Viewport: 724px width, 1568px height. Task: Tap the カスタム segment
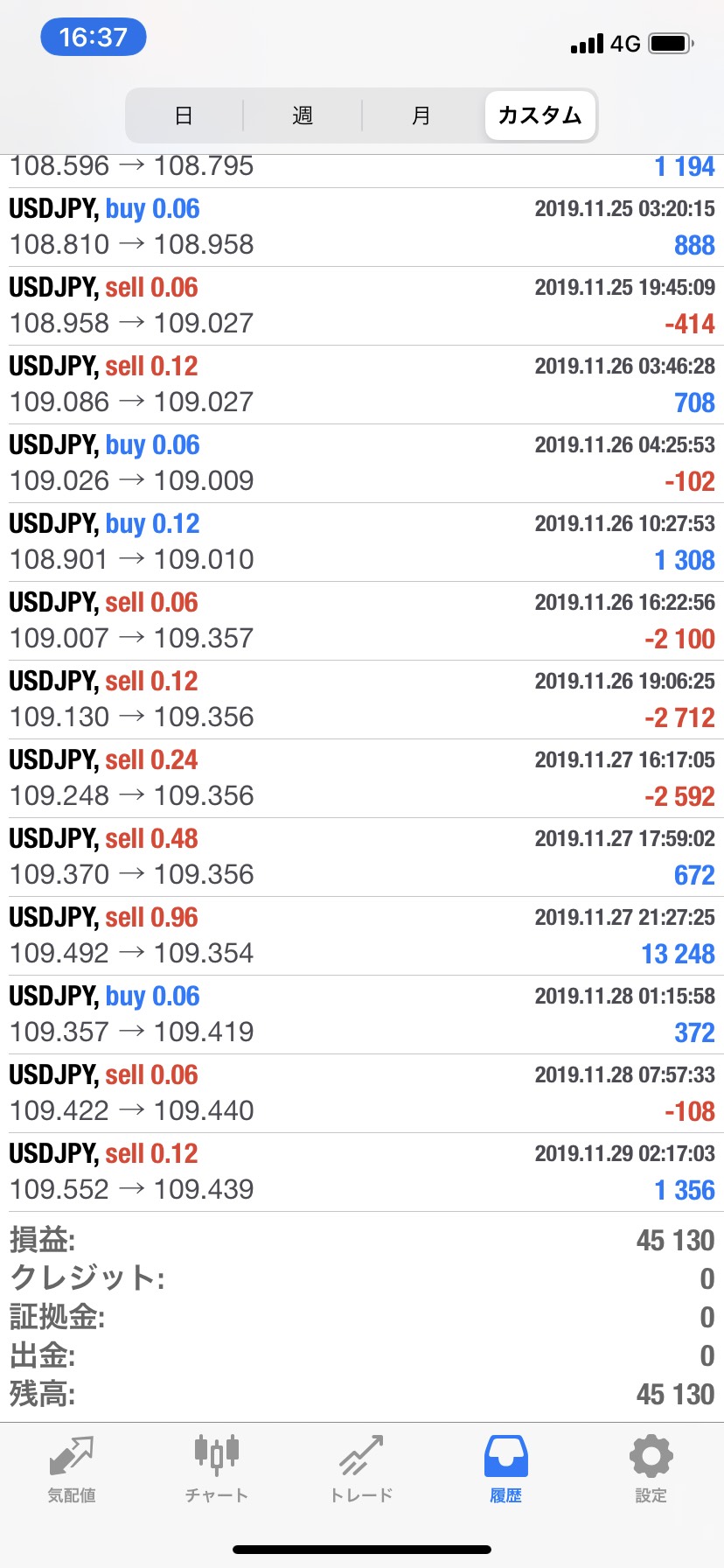(540, 115)
